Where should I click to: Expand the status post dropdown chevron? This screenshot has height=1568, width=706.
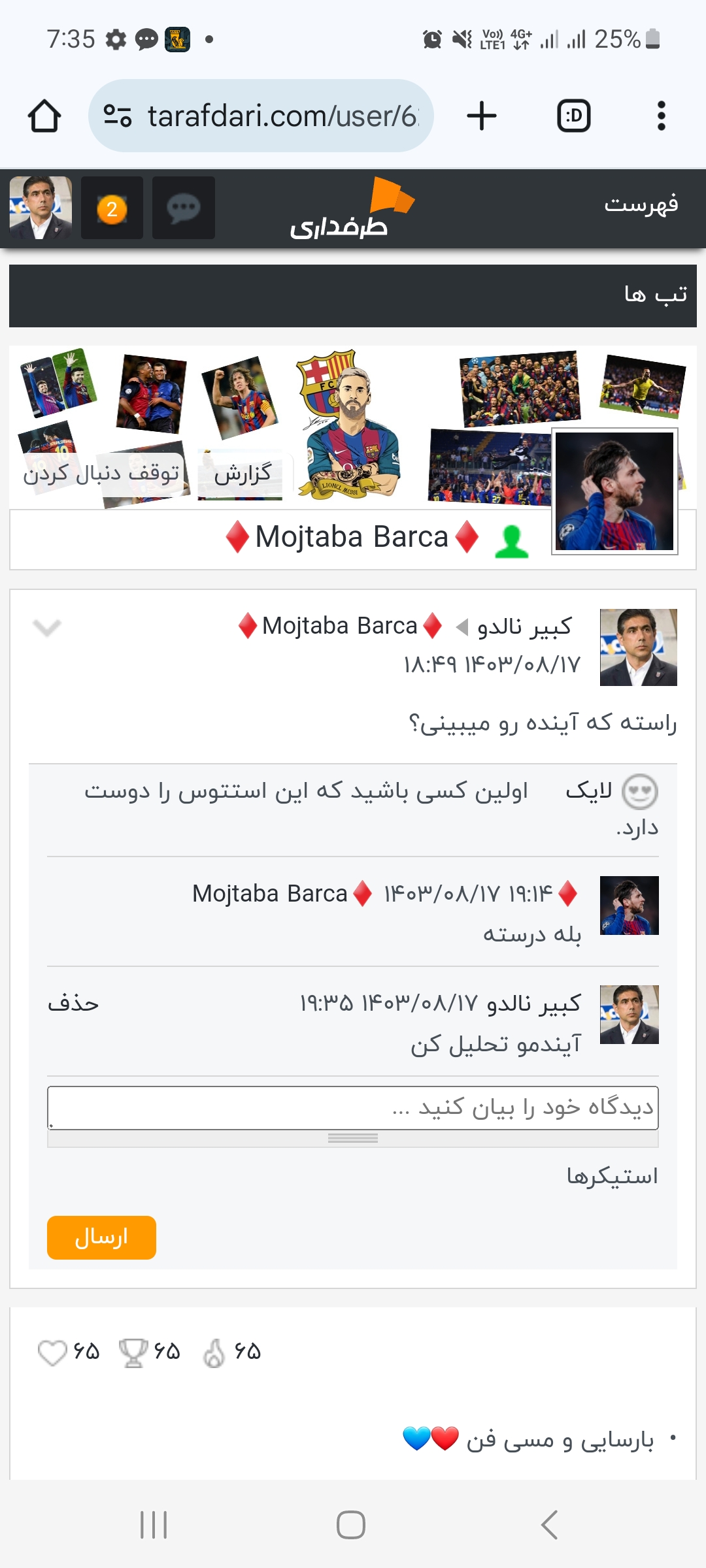46,627
